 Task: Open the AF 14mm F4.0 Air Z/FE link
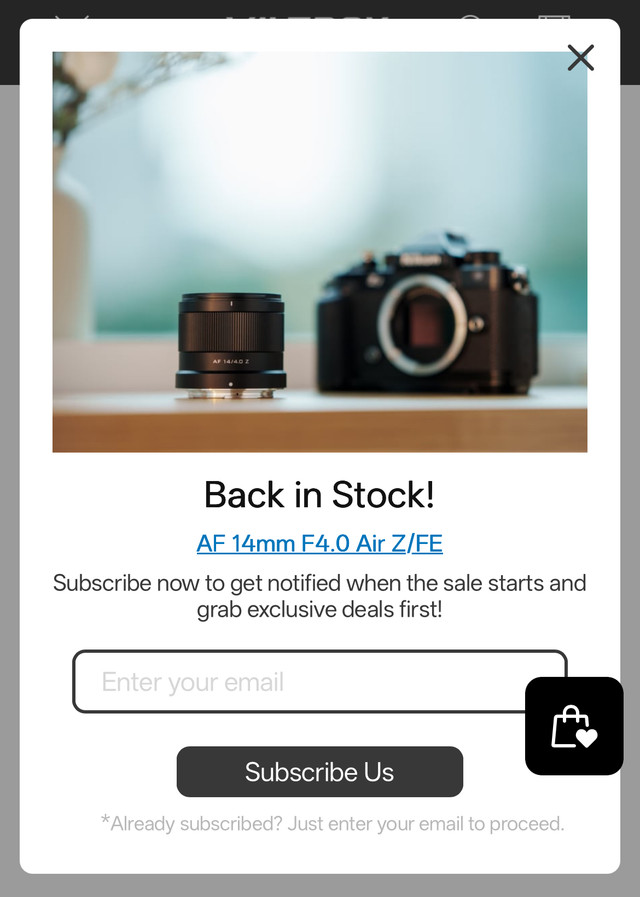pyautogui.click(x=319, y=543)
